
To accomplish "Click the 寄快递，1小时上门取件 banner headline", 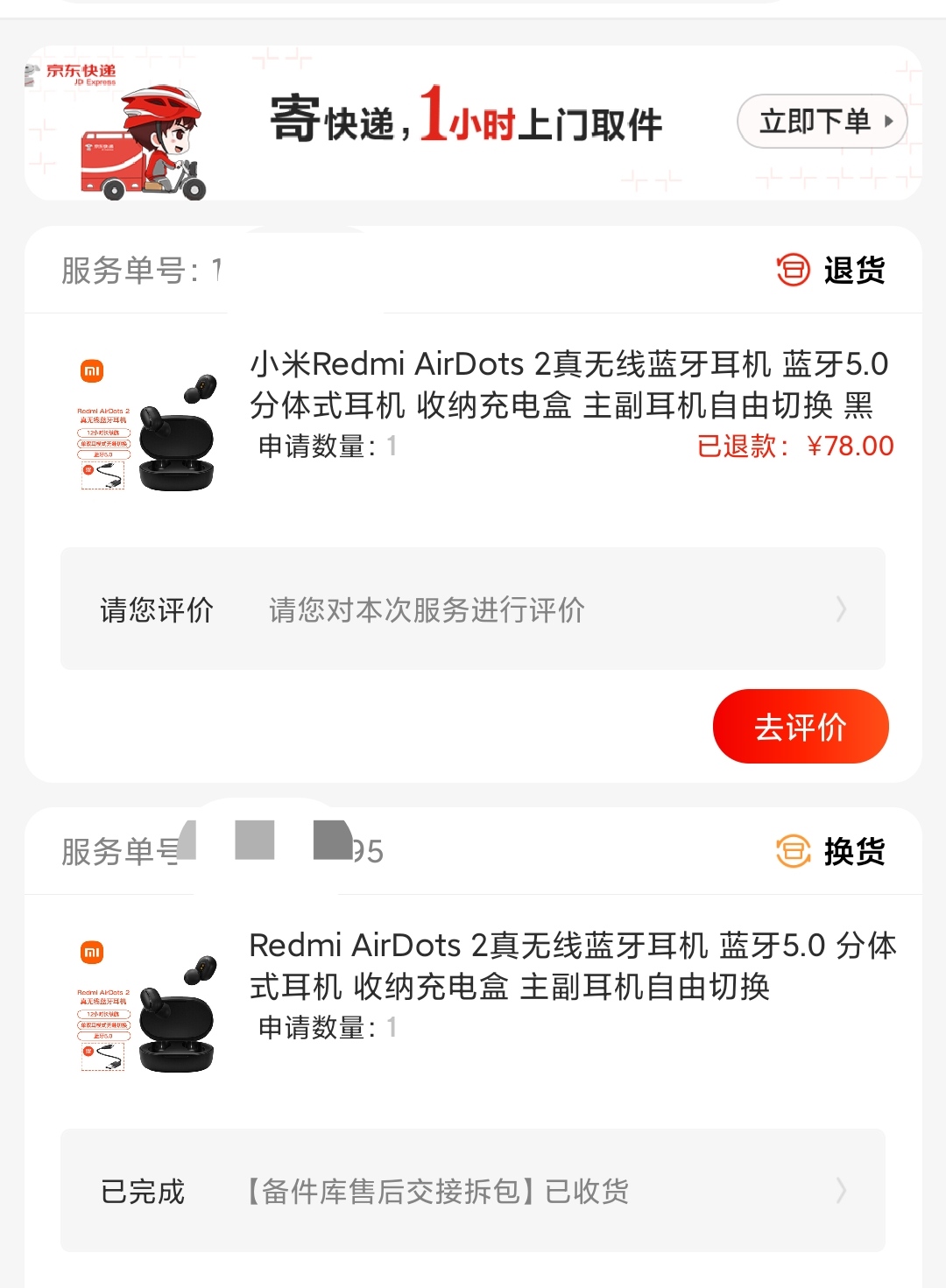I will (x=464, y=123).
